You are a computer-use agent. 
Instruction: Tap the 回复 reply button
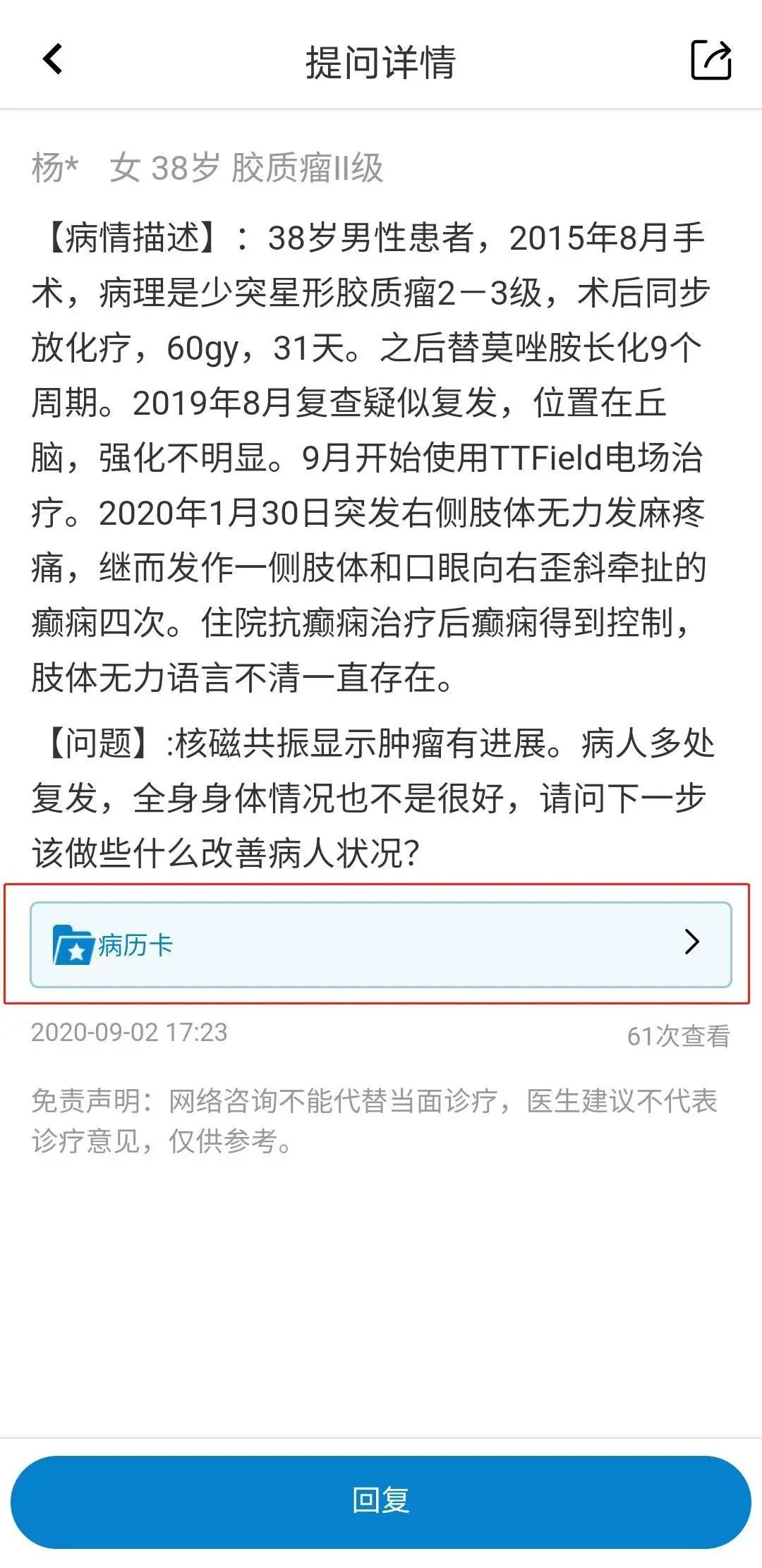coord(381,1501)
